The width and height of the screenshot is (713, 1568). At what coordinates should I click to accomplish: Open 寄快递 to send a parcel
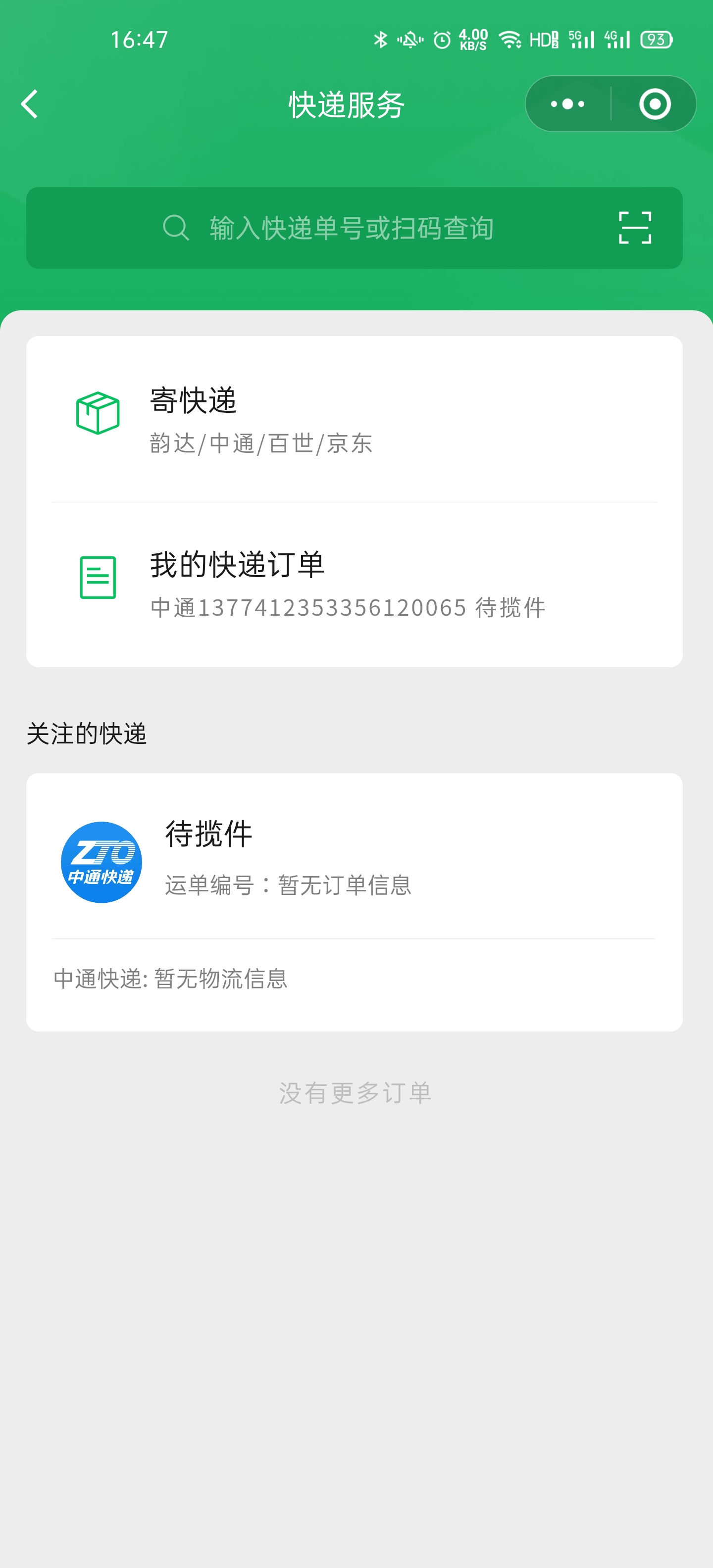pos(354,419)
